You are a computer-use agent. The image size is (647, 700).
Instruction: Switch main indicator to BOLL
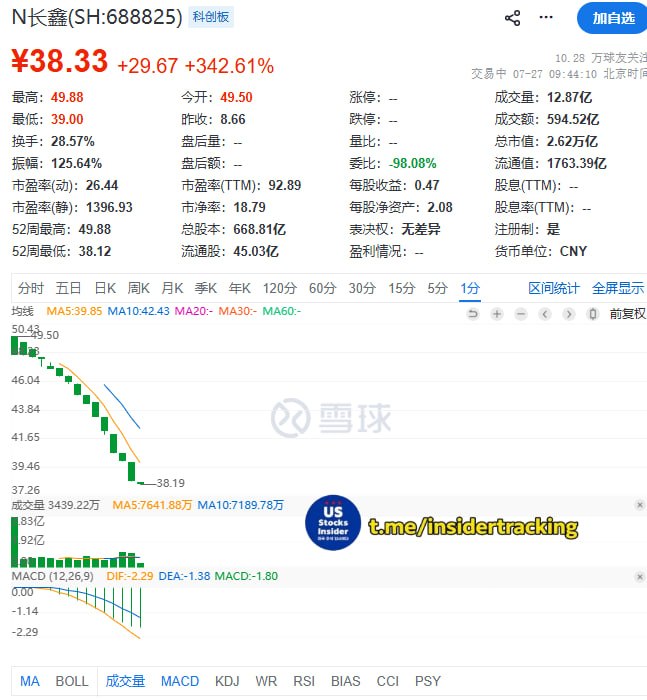click(72, 681)
